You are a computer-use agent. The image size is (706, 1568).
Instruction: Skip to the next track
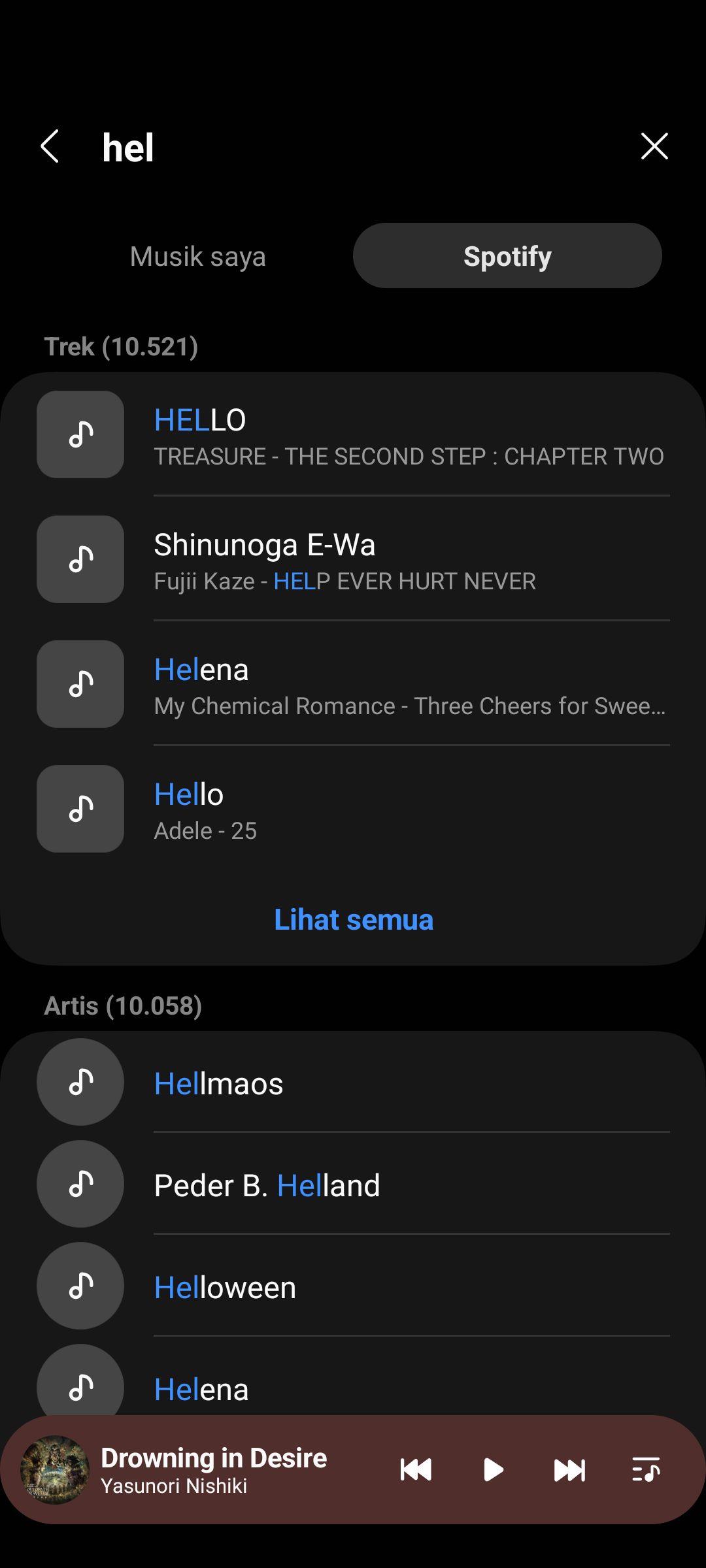(569, 1470)
